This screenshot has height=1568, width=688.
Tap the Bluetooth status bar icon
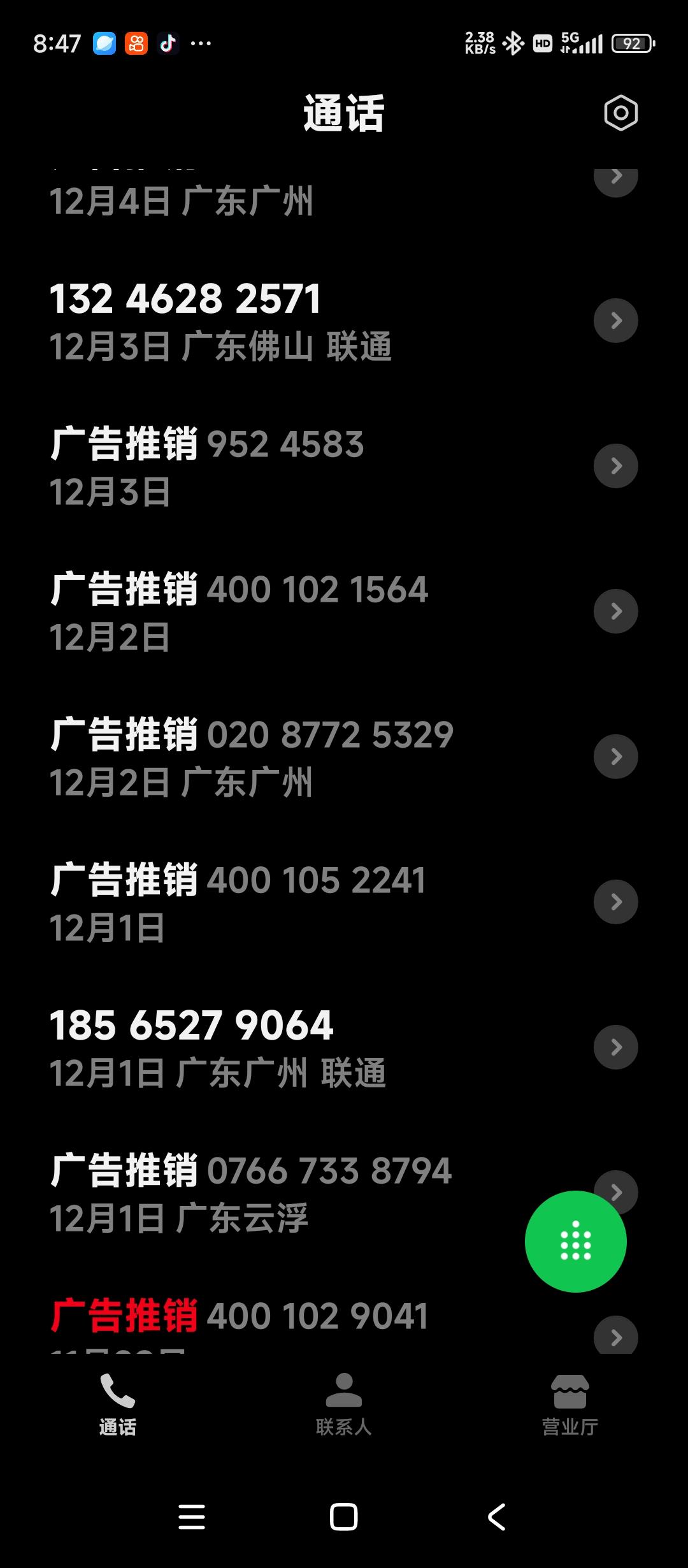coord(513,43)
